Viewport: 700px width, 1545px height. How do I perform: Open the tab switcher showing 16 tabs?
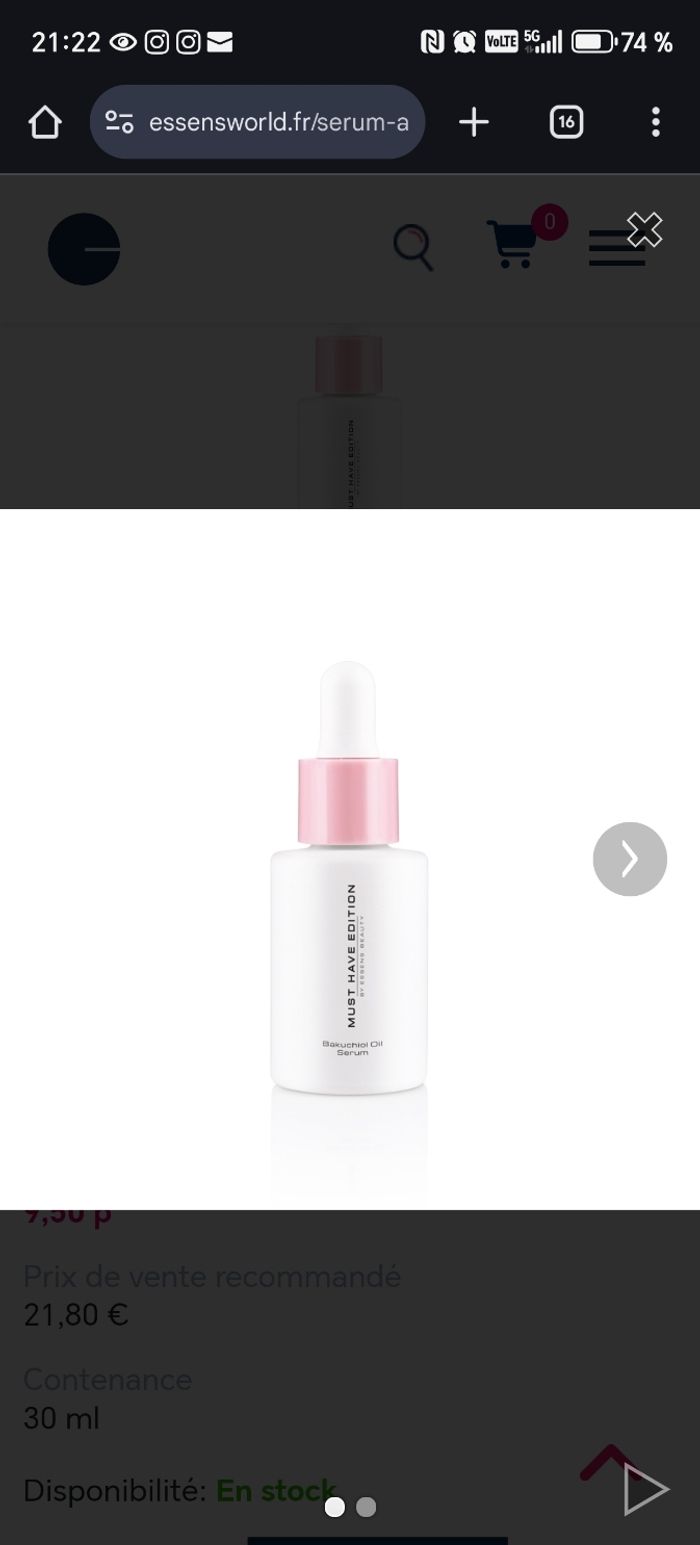pos(566,123)
